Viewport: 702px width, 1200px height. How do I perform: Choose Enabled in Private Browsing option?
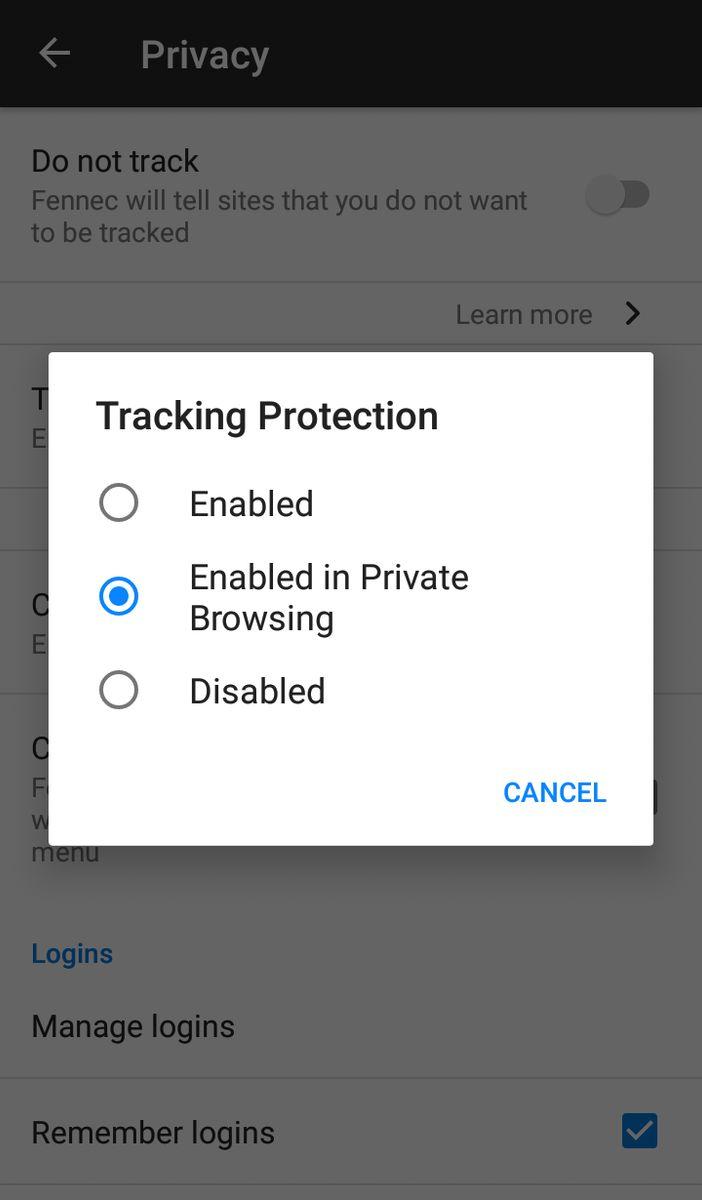click(119, 597)
